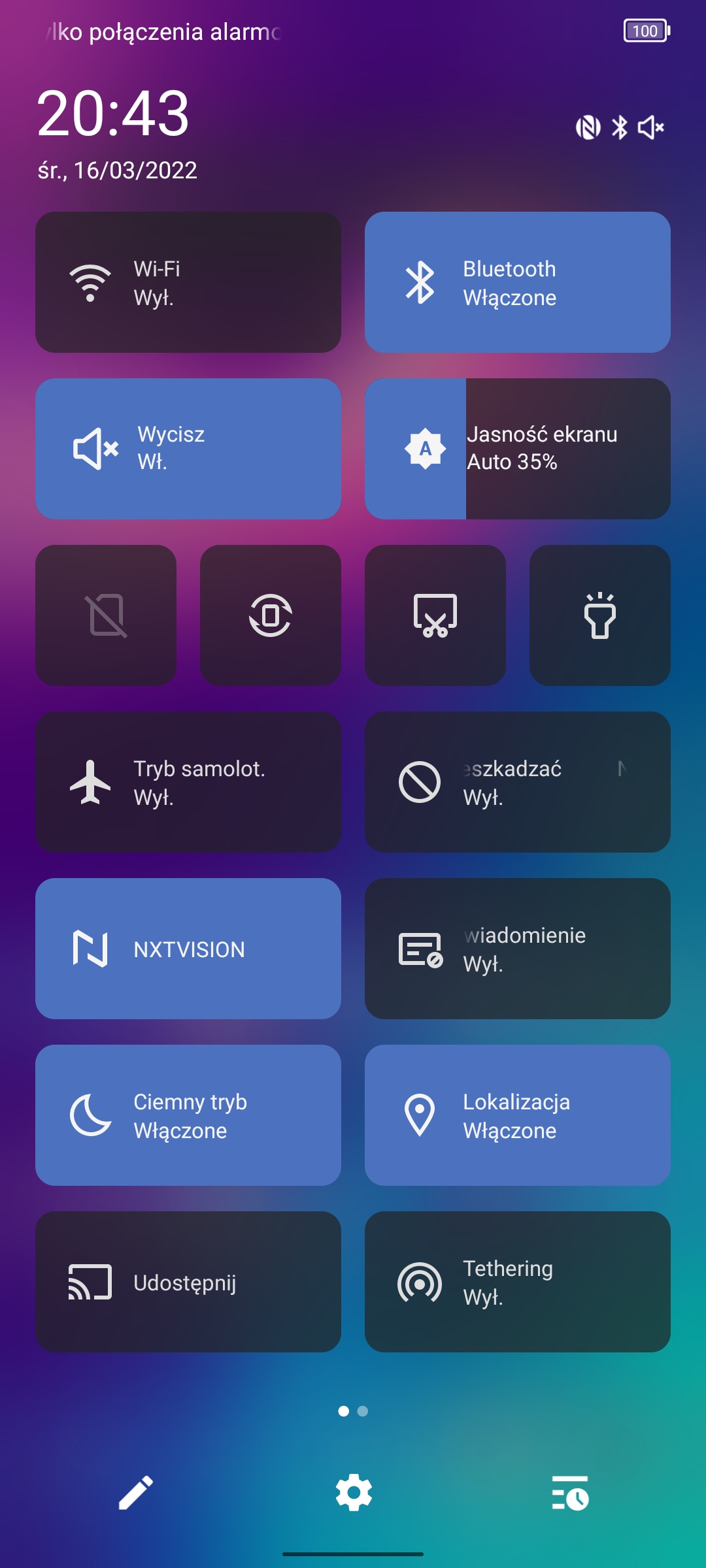
Task: Turn off Lokalizacja location tile
Action: (x=518, y=1115)
